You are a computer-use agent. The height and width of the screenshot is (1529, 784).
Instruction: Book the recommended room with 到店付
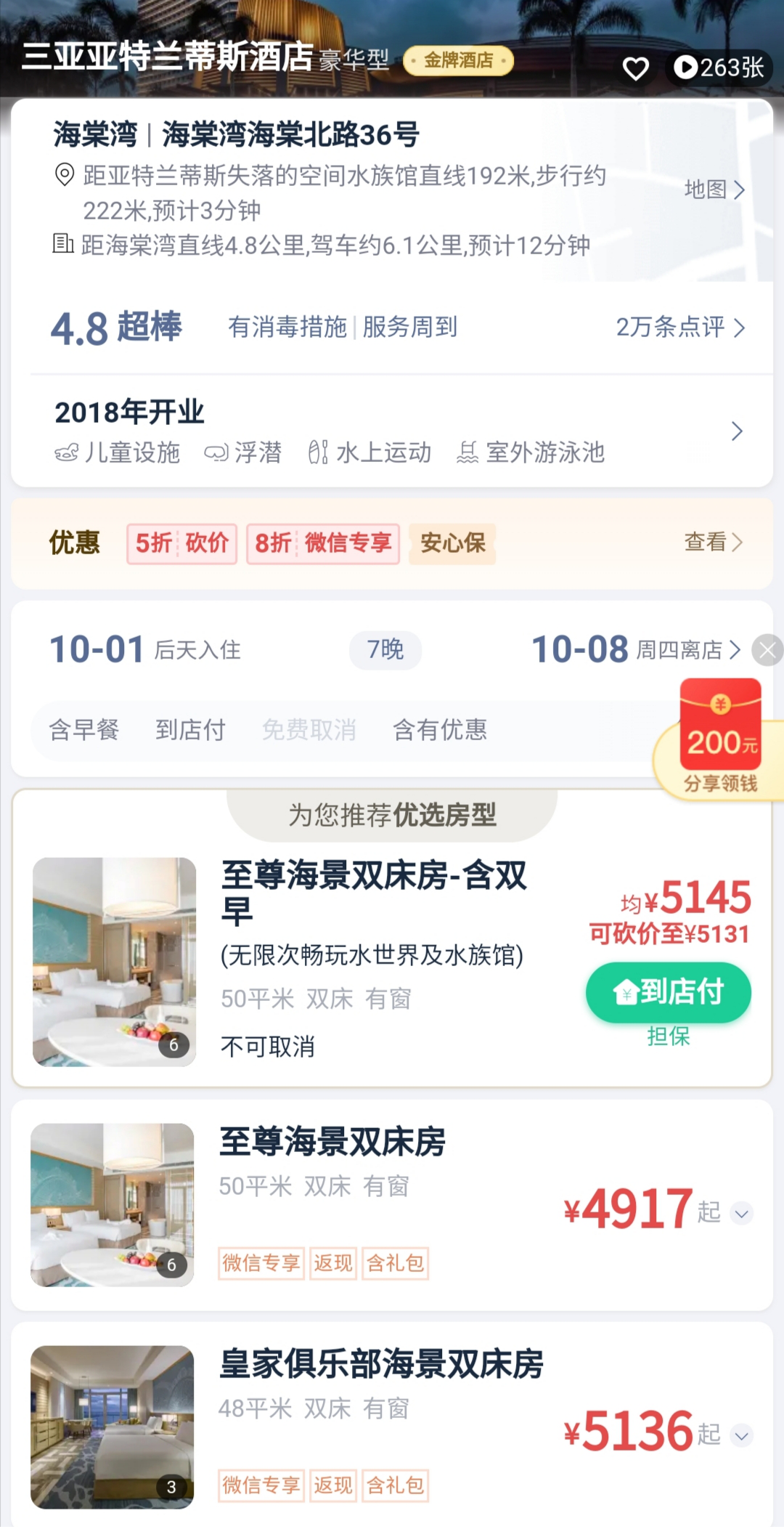point(668,992)
